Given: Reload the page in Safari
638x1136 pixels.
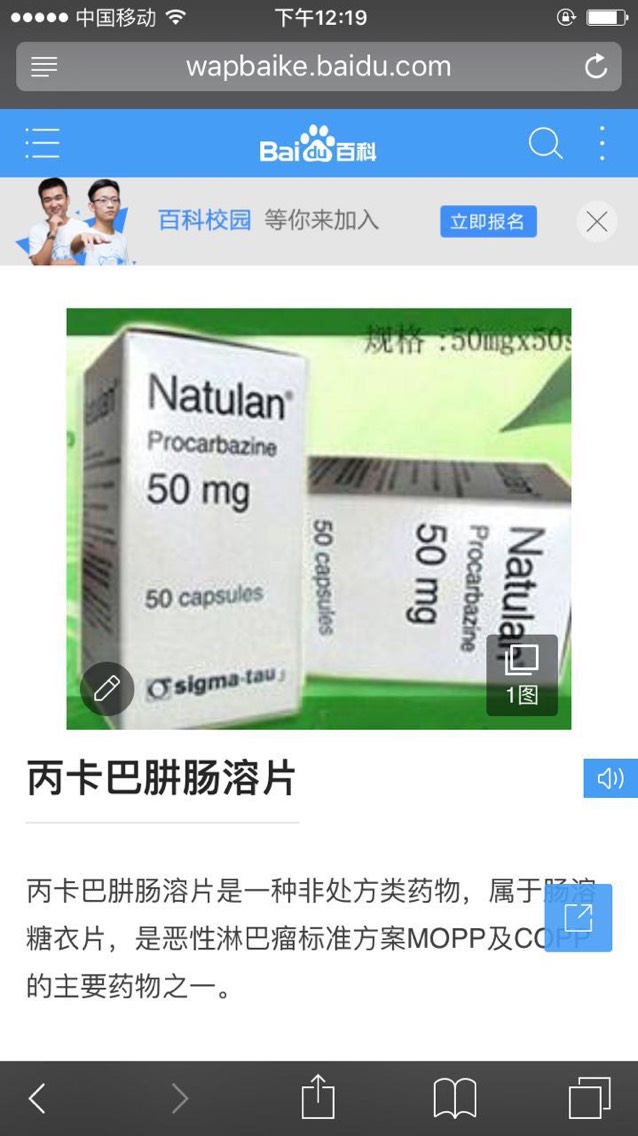Looking at the screenshot, I should (596, 67).
